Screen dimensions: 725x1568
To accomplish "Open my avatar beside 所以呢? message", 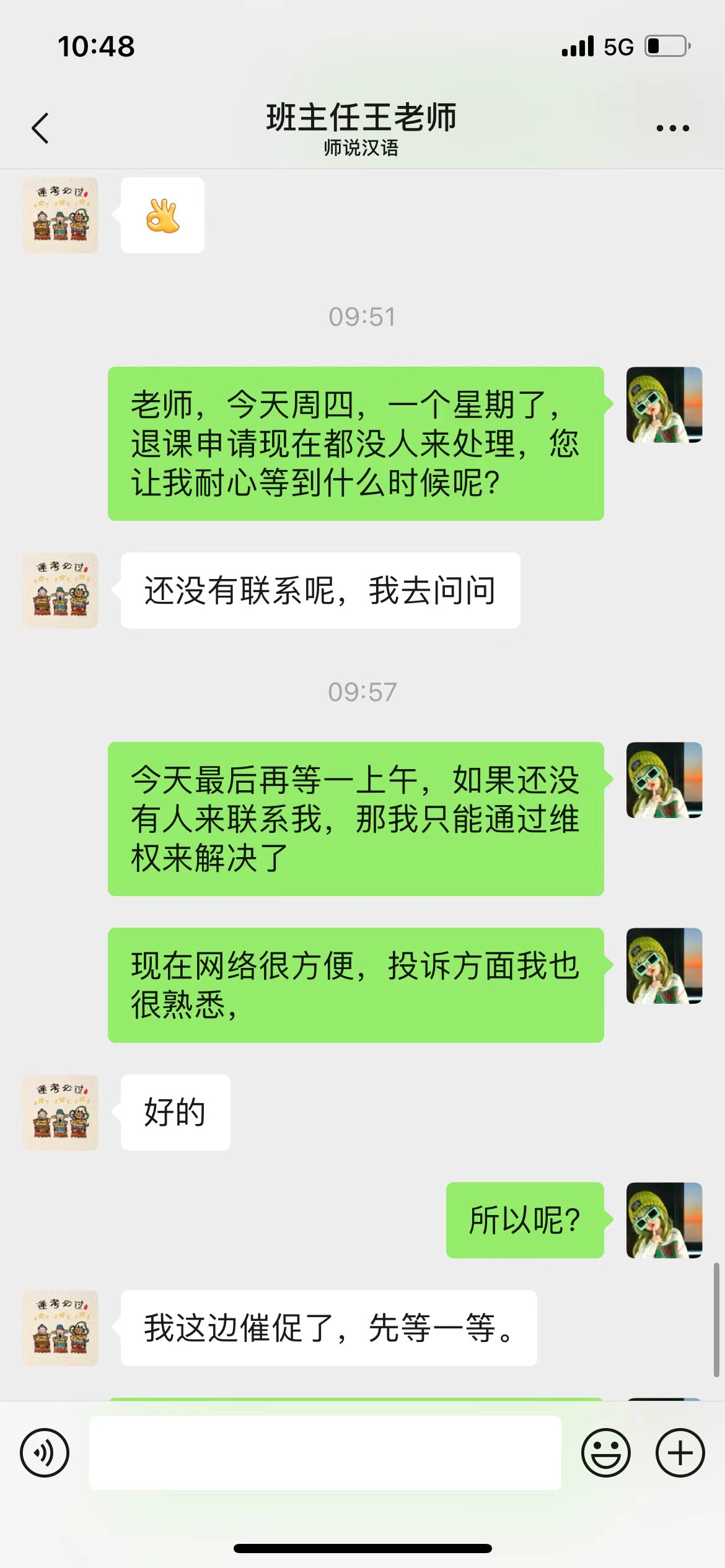I will click(x=664, y=1219).
